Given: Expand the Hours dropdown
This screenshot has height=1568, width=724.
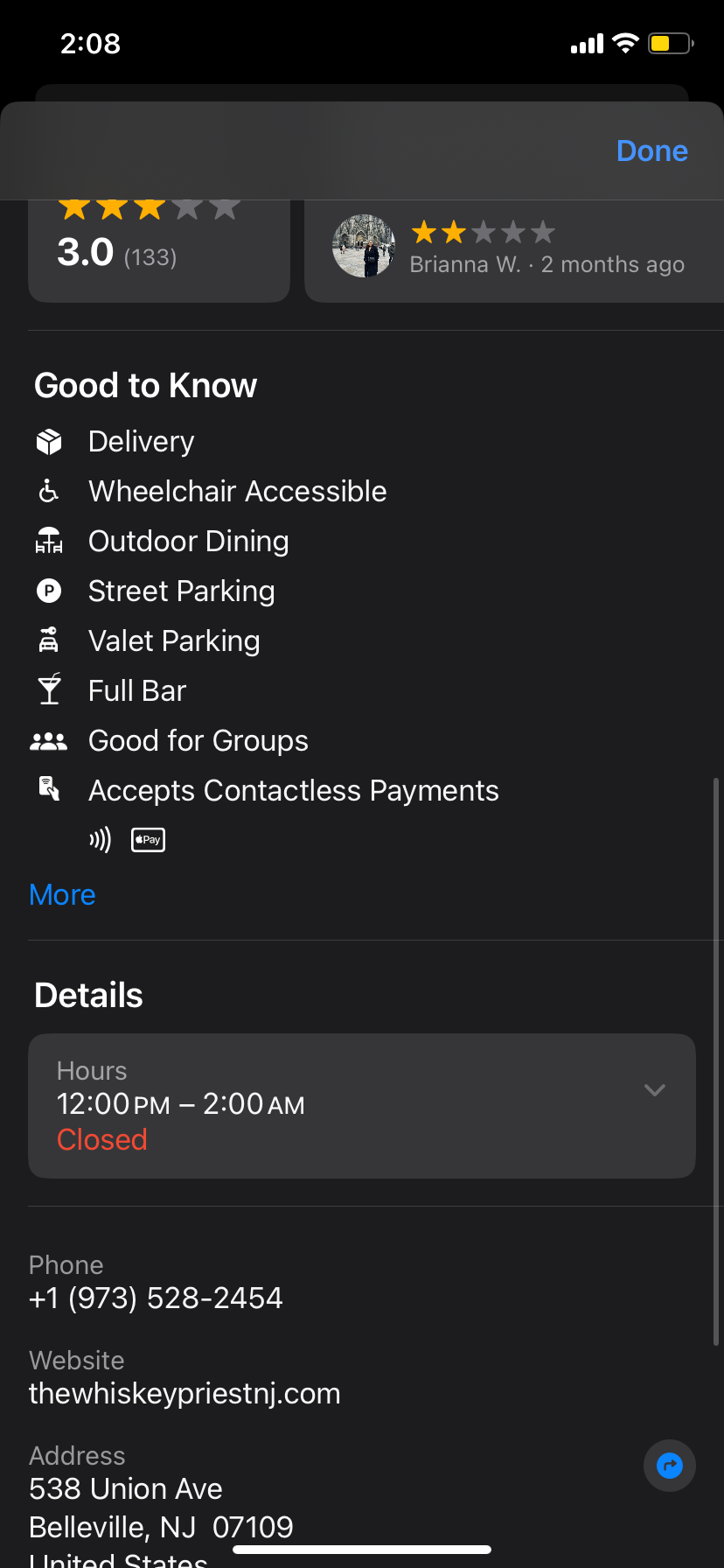Looking at the screenshot, I should [654, 1090].
